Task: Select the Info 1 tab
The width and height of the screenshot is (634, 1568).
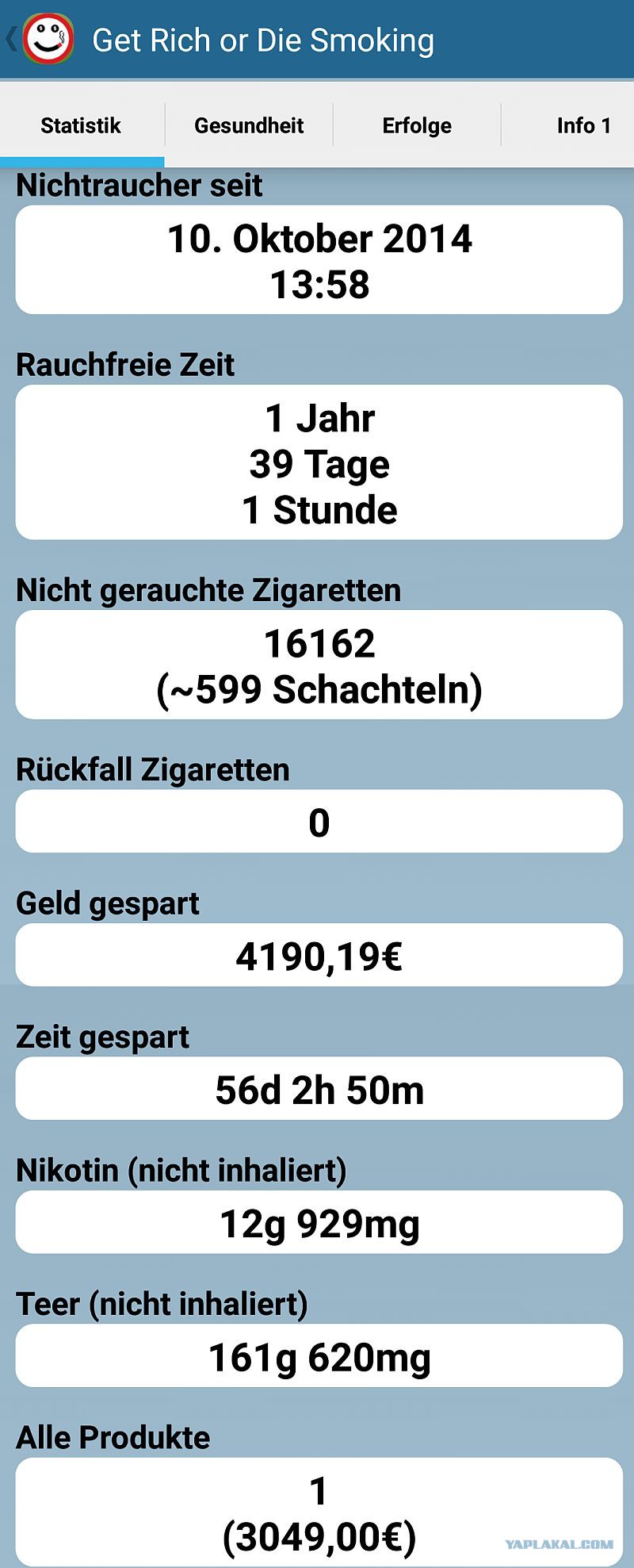Action: 569,125
